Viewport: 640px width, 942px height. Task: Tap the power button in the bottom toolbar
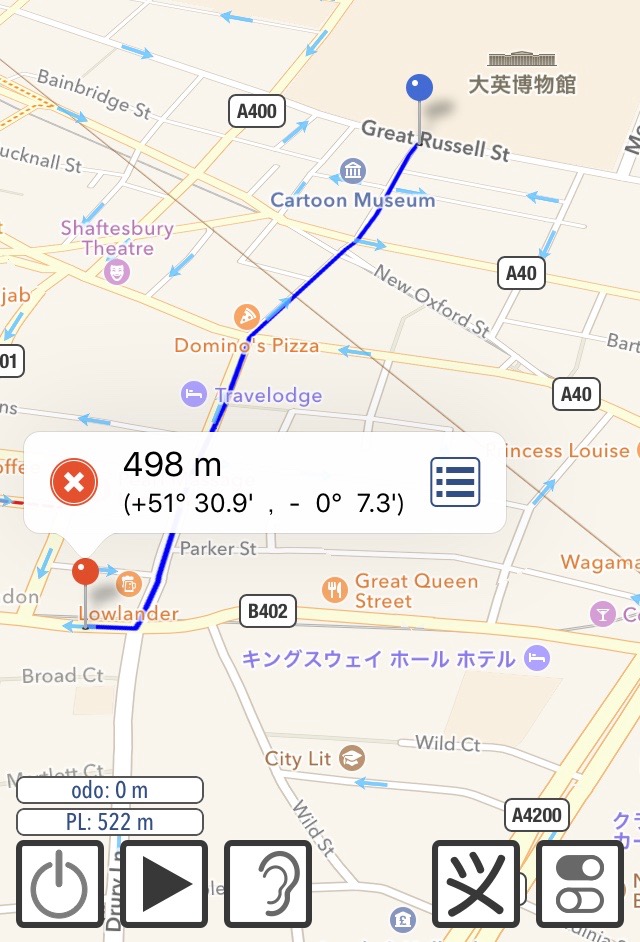[x=60, y=885]
